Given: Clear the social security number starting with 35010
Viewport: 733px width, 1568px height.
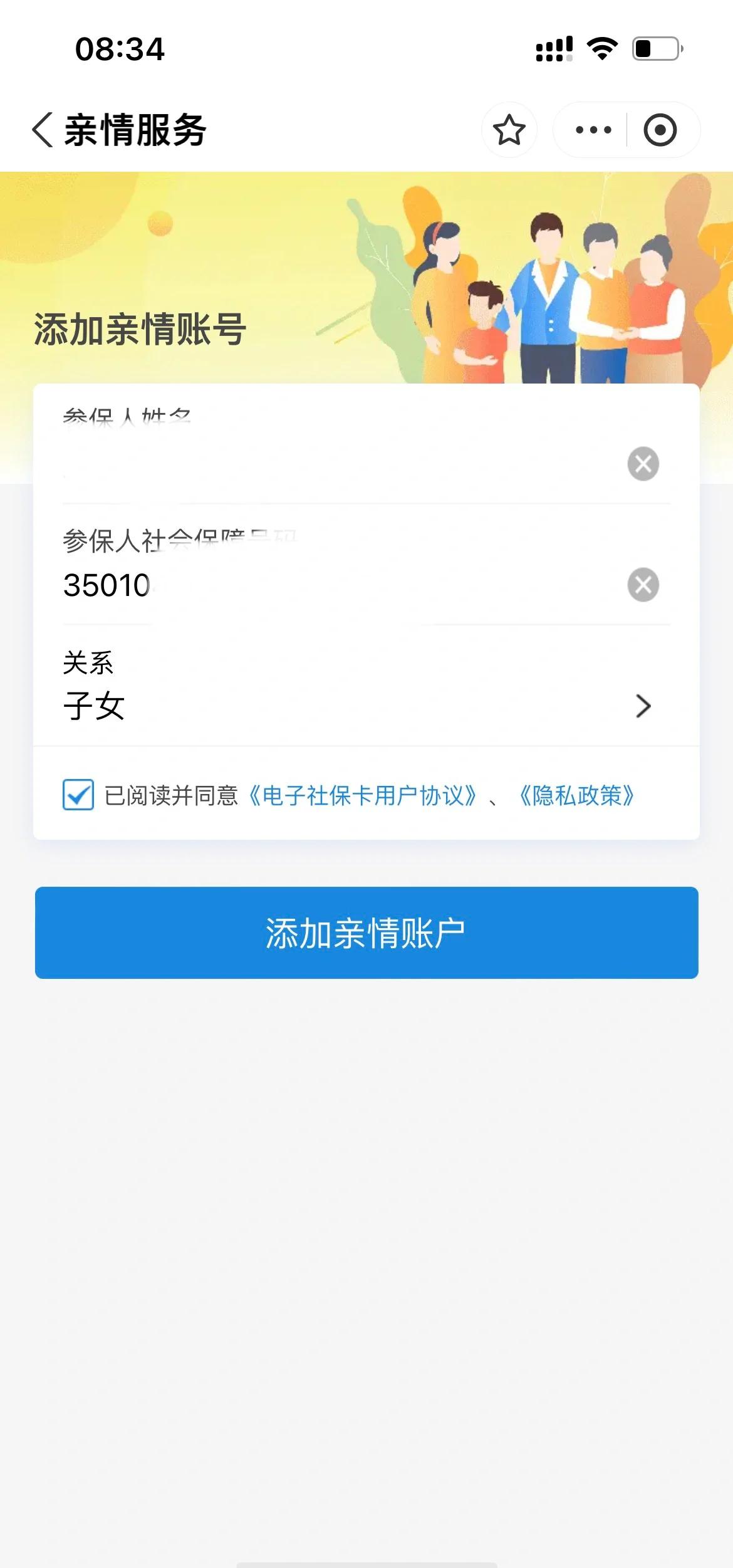Looking at the screenshot, I should 642,584.
